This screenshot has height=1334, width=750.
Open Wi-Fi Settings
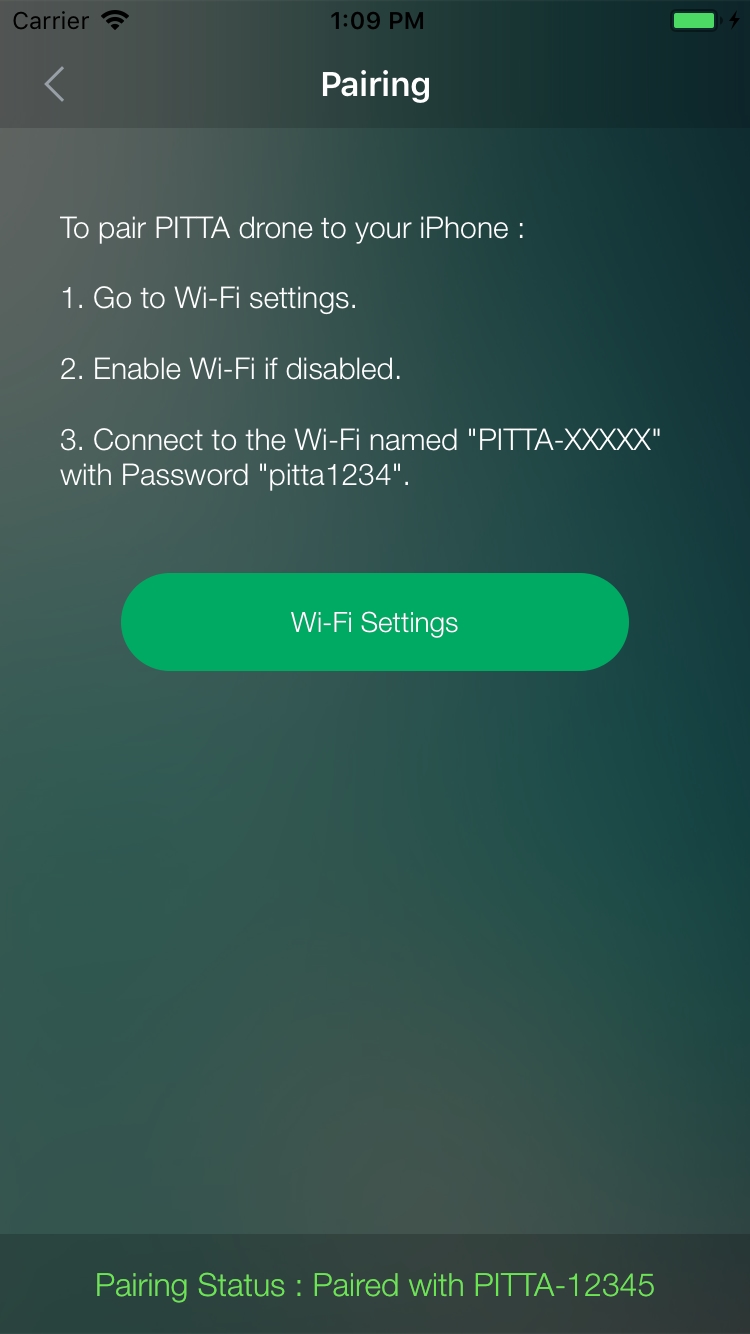pyautogui.click(x=374, y=622)
